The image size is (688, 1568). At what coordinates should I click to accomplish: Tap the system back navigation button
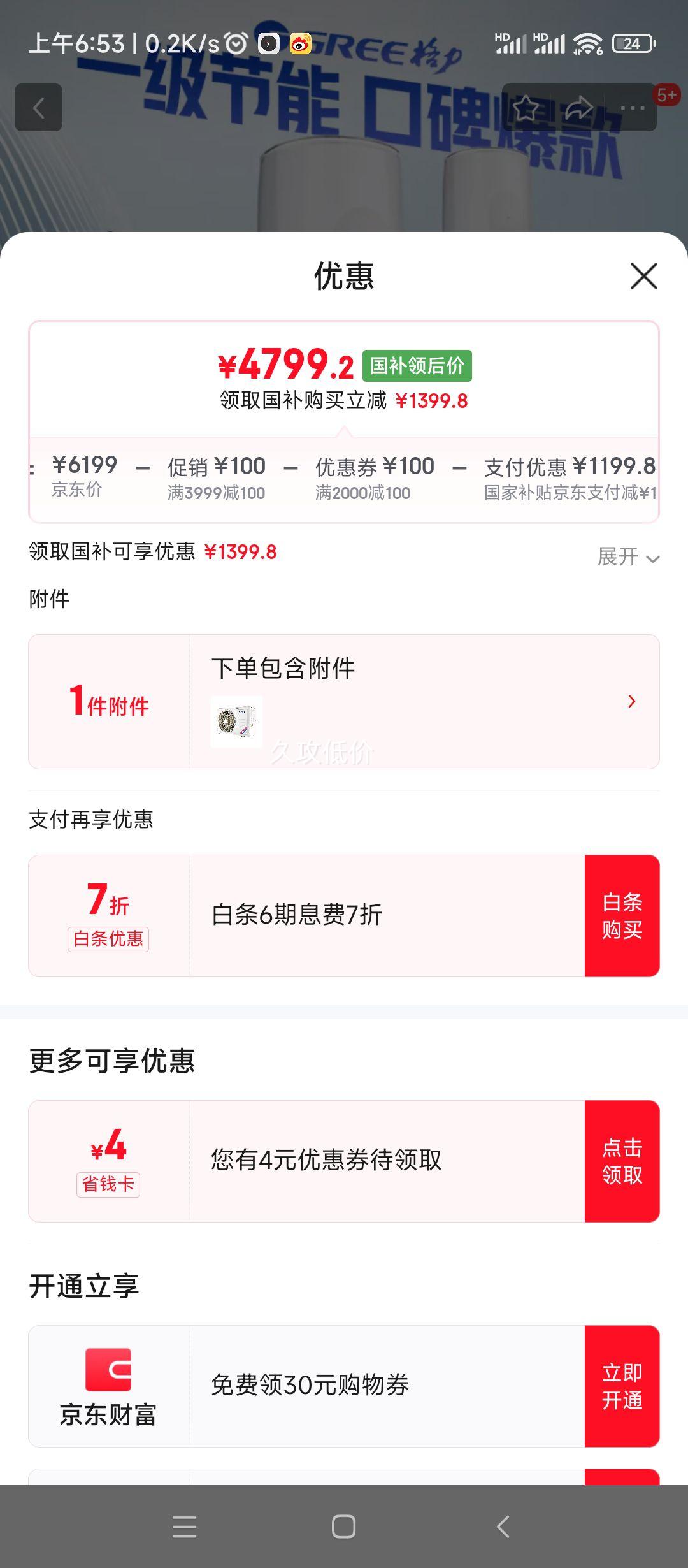coord(503,1527)
